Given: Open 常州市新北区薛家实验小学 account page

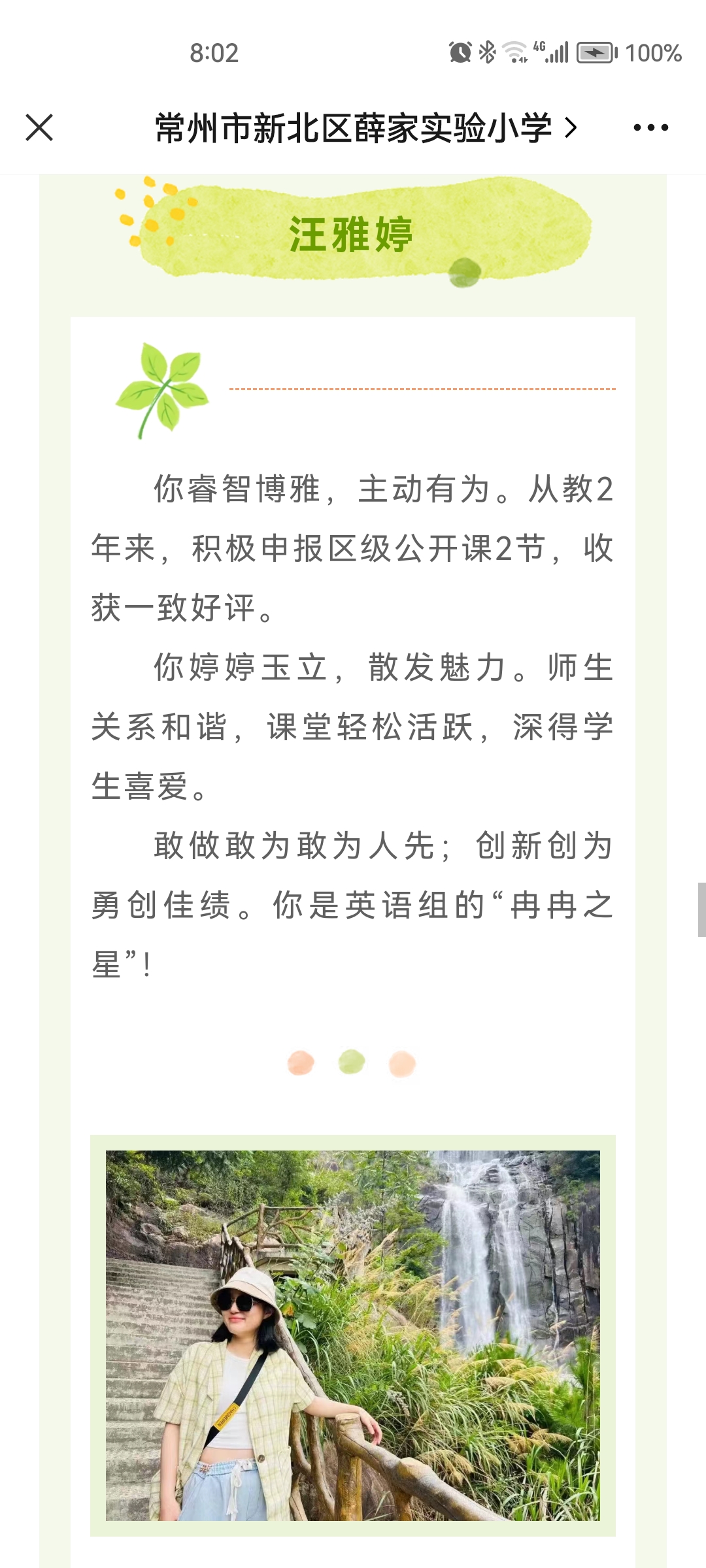Looking at the screenshot, I should 366,127.
